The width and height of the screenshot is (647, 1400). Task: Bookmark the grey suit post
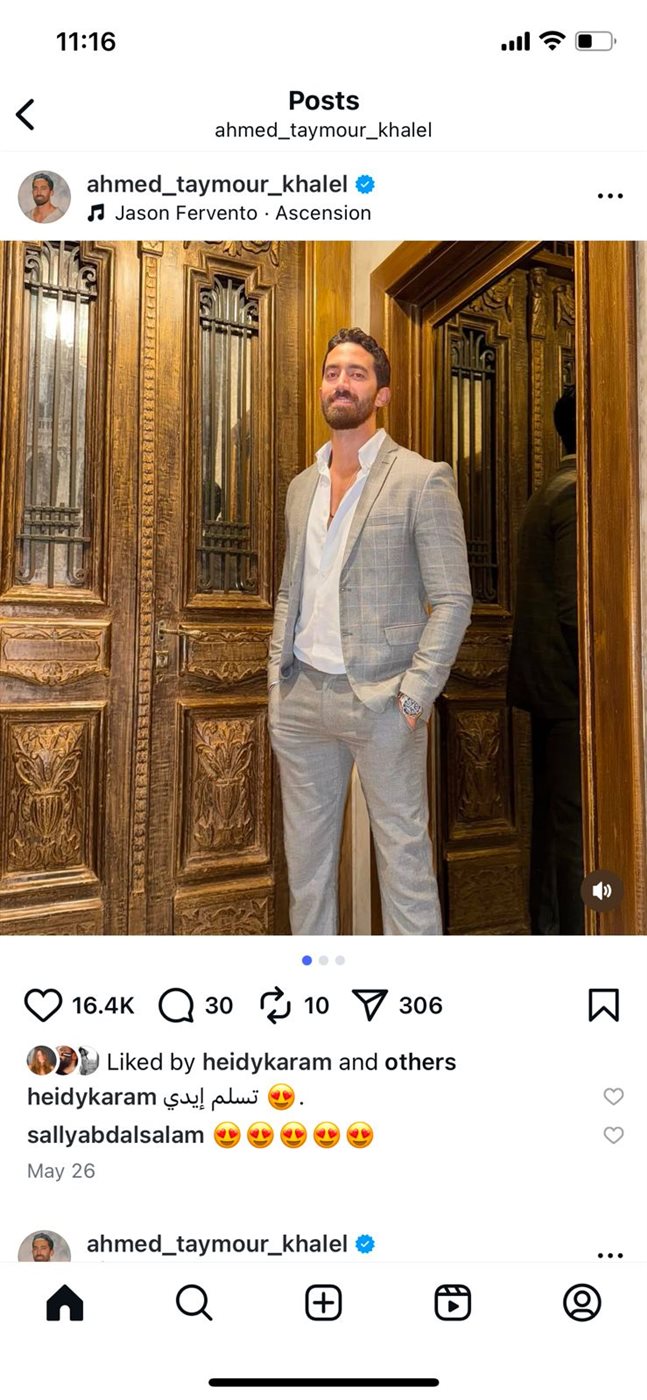pos(604,1005)
